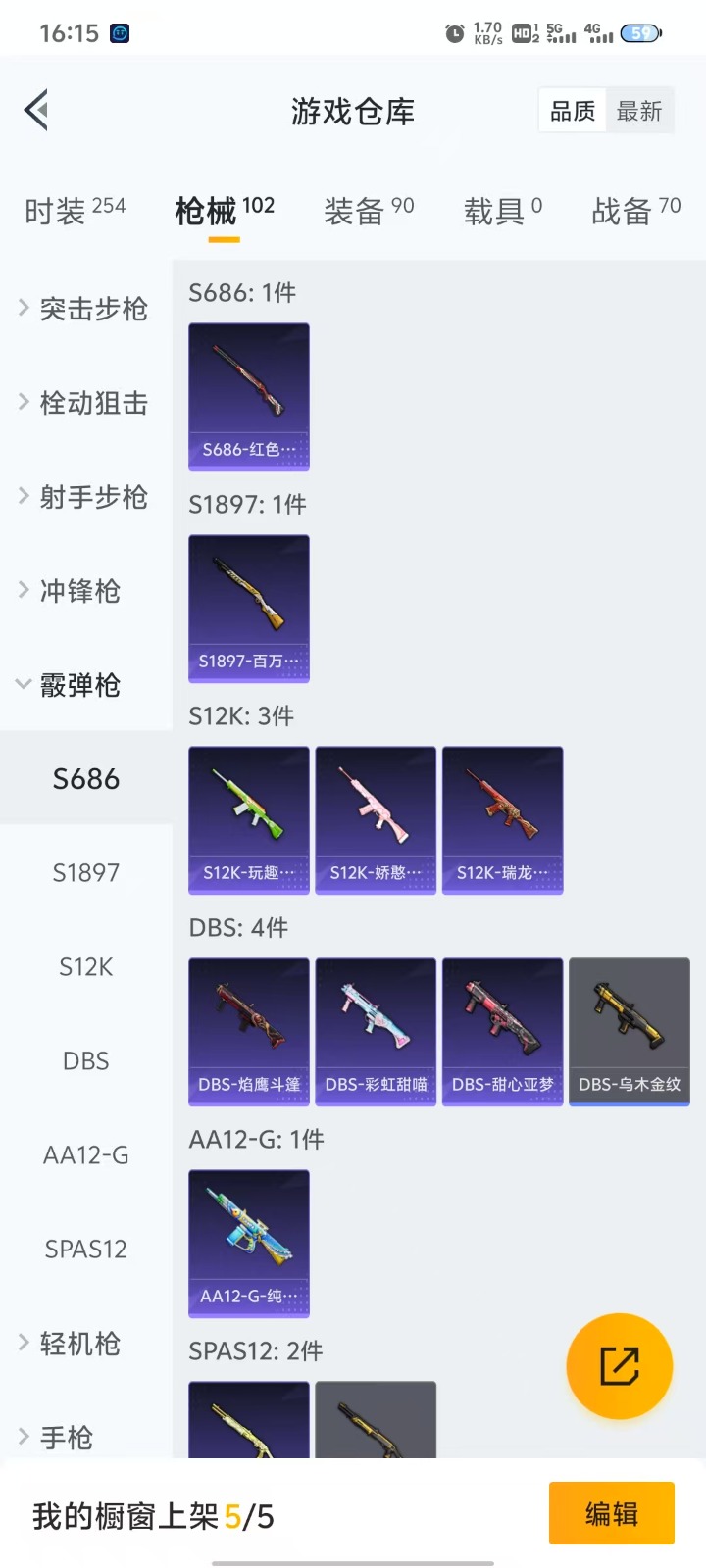Viewport: 706px width, 1568px height.
Task: Sort by 品质 (quality)
Action: [x=573, y=111]
